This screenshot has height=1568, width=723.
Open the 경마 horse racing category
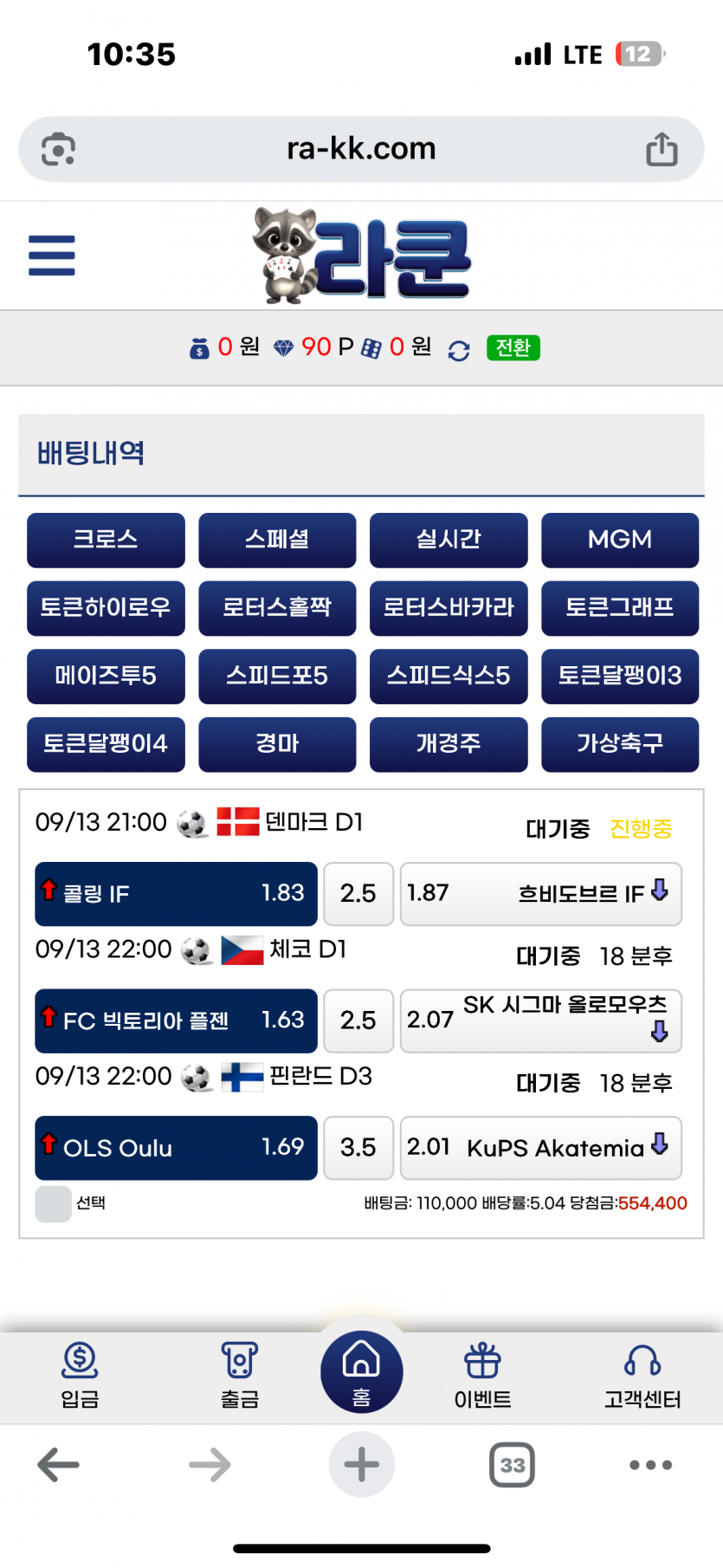pyautogui.click(x=277, y=743)
